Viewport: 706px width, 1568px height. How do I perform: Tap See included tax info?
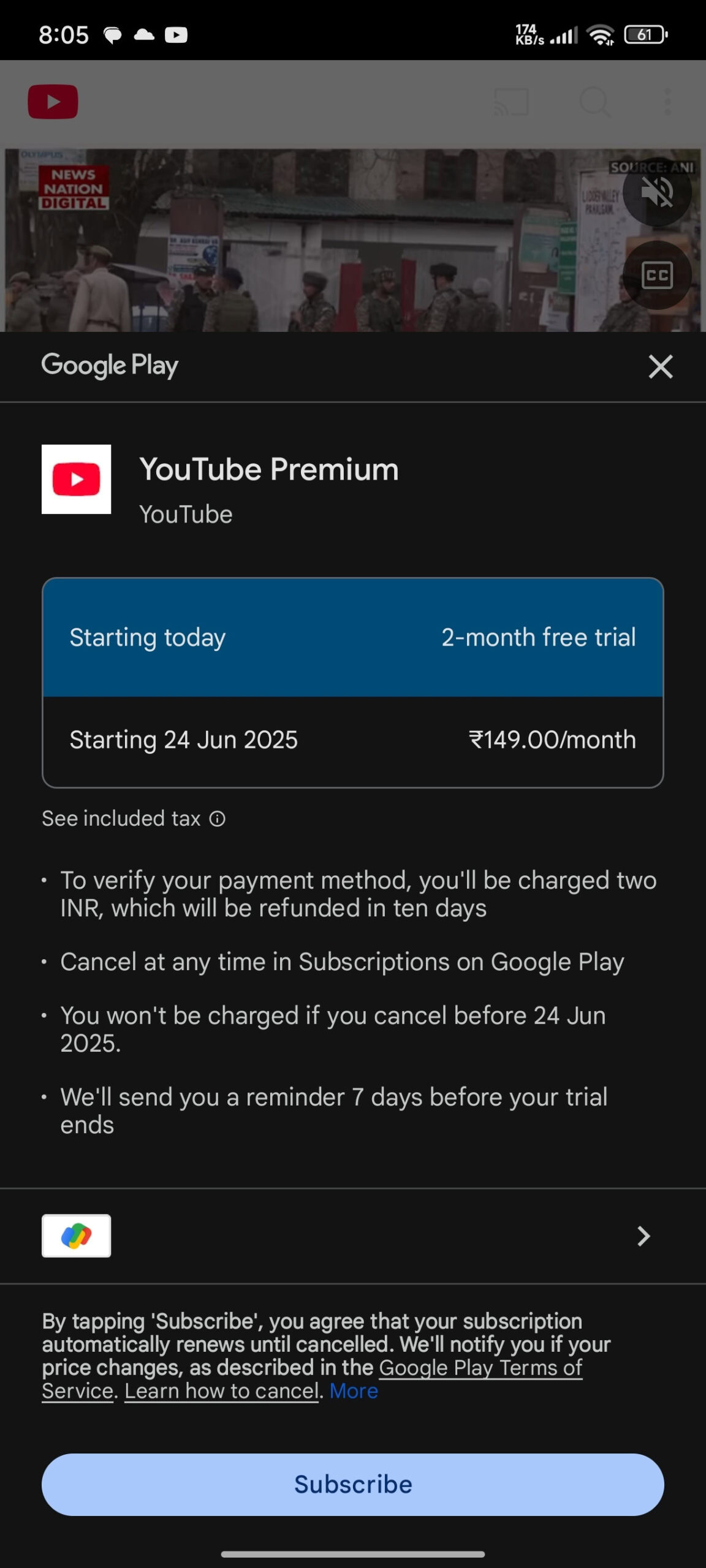click(x=134, y=818)
